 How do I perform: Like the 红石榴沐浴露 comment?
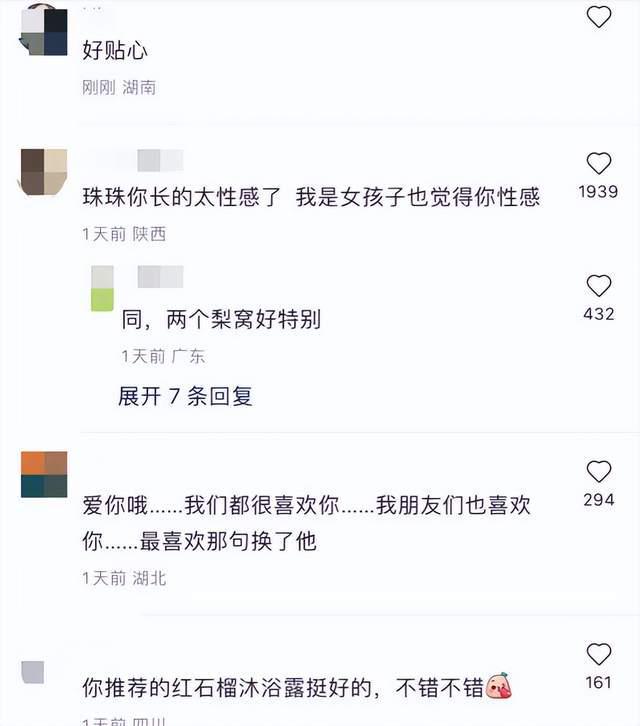[598, 655]
